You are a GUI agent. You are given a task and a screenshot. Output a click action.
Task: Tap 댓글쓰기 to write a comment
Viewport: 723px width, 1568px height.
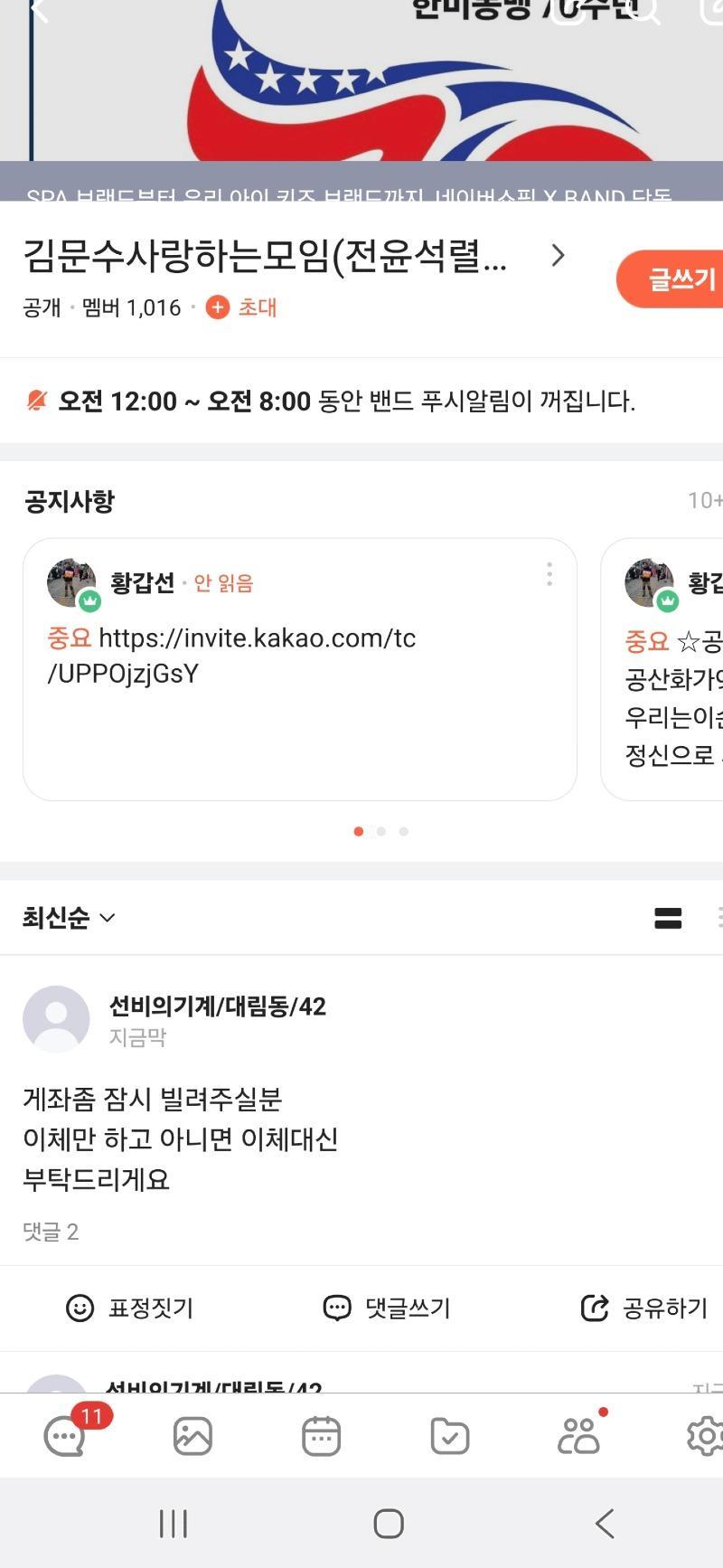[389, 1306]
